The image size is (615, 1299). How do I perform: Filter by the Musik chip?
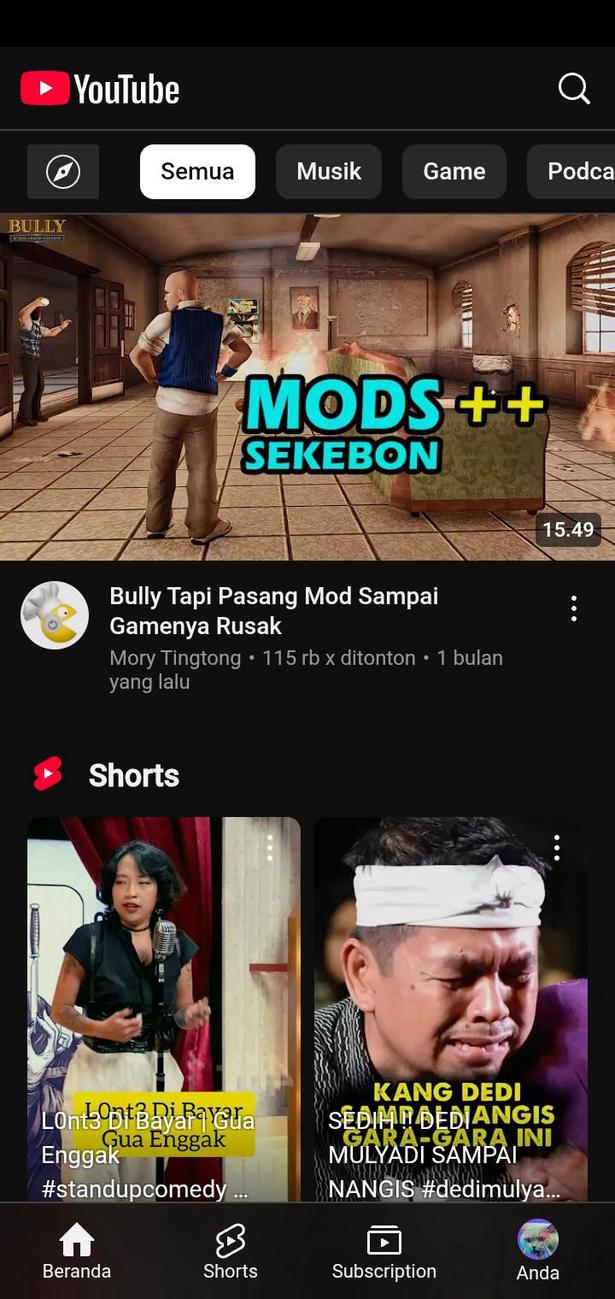(x=328, y=172)
